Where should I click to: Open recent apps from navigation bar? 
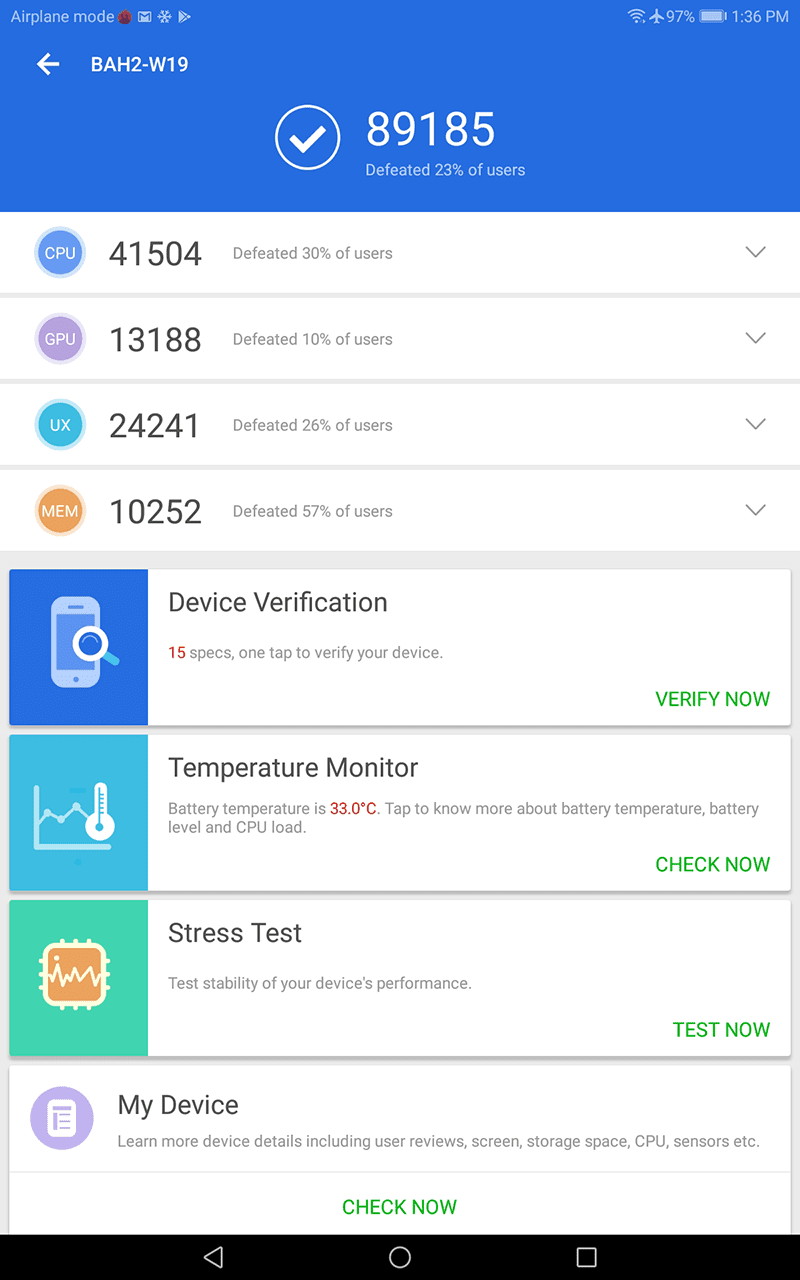[x=587, y=1257]
